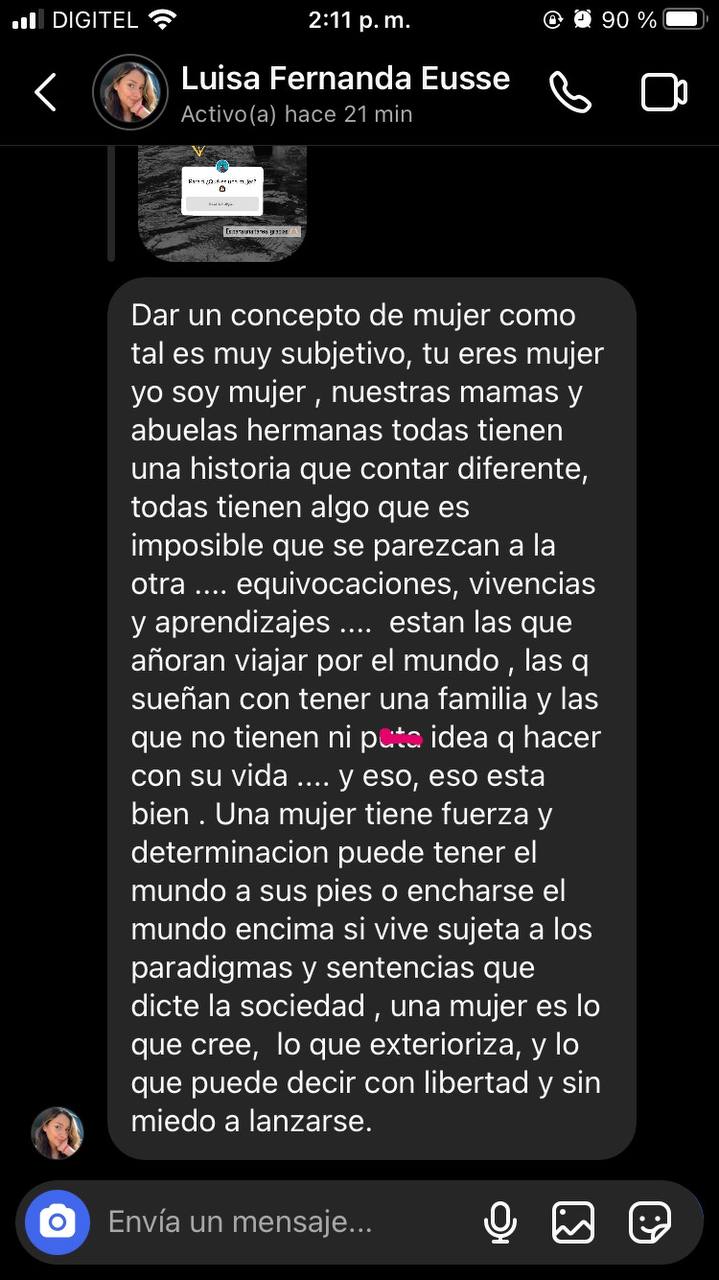Start a voice call with Luisa
The height and width of the screenshot is (1280, 719).
(x=571, y=93)
